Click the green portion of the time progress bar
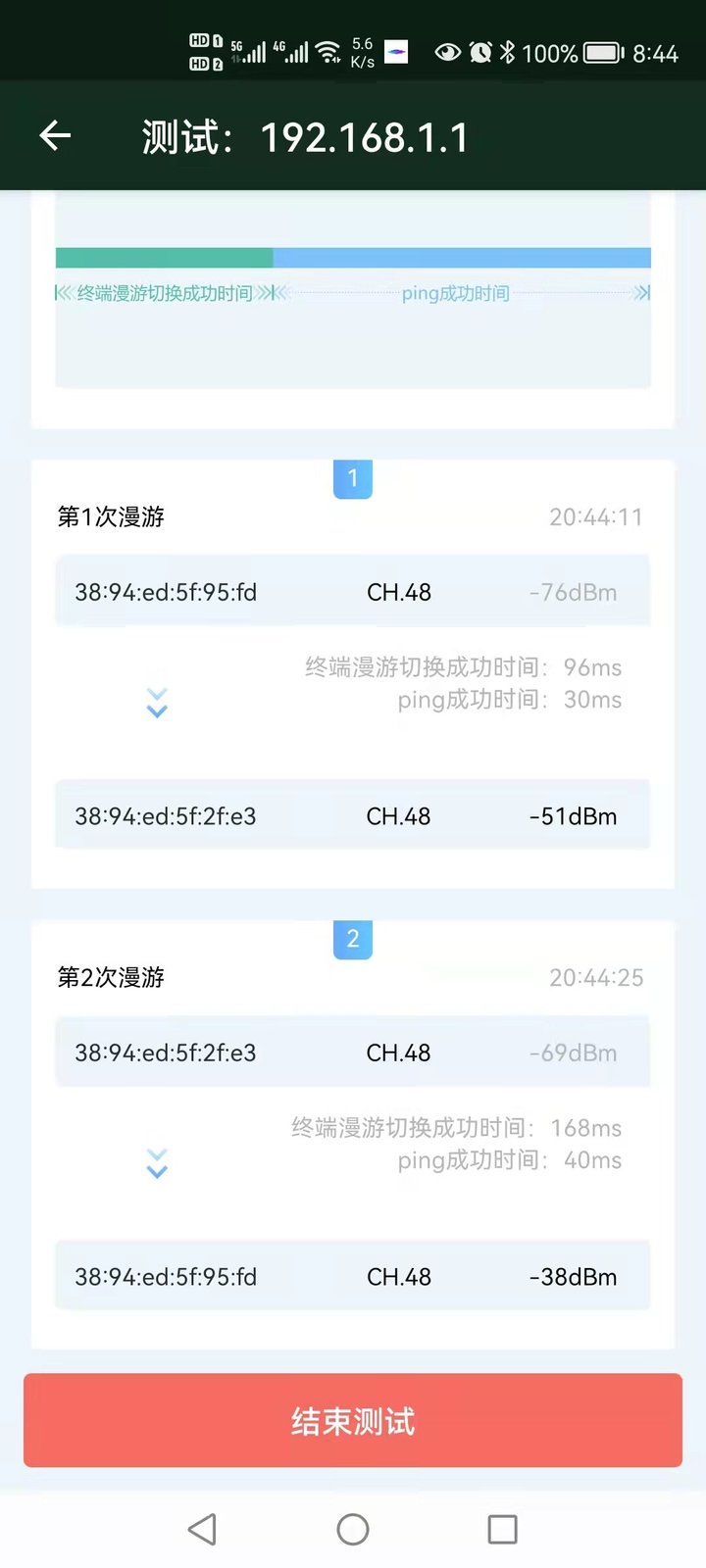The width and height of the screenshot is (706, 1568). [x=162, y=257]
